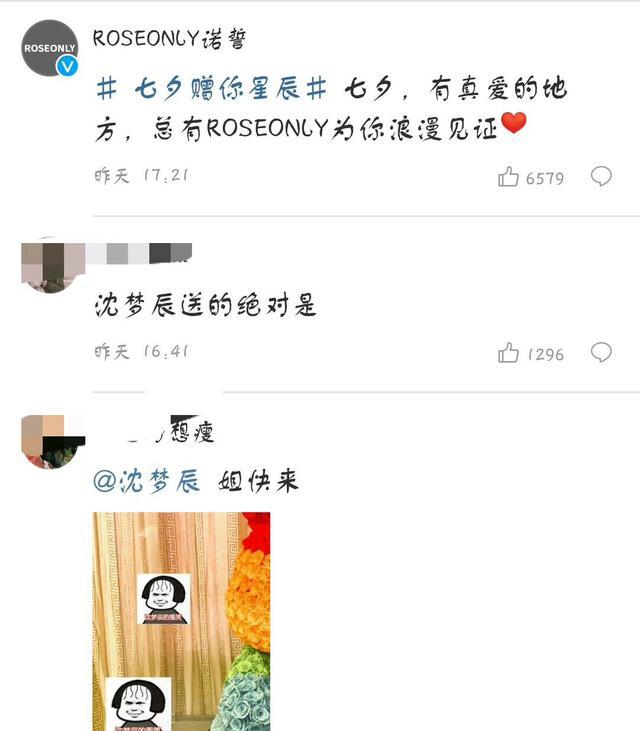This screenshot has height=731, width=640.
Task: Open ROSEONLY诺誓 profile avatar
Action: (x=50, y=48)
